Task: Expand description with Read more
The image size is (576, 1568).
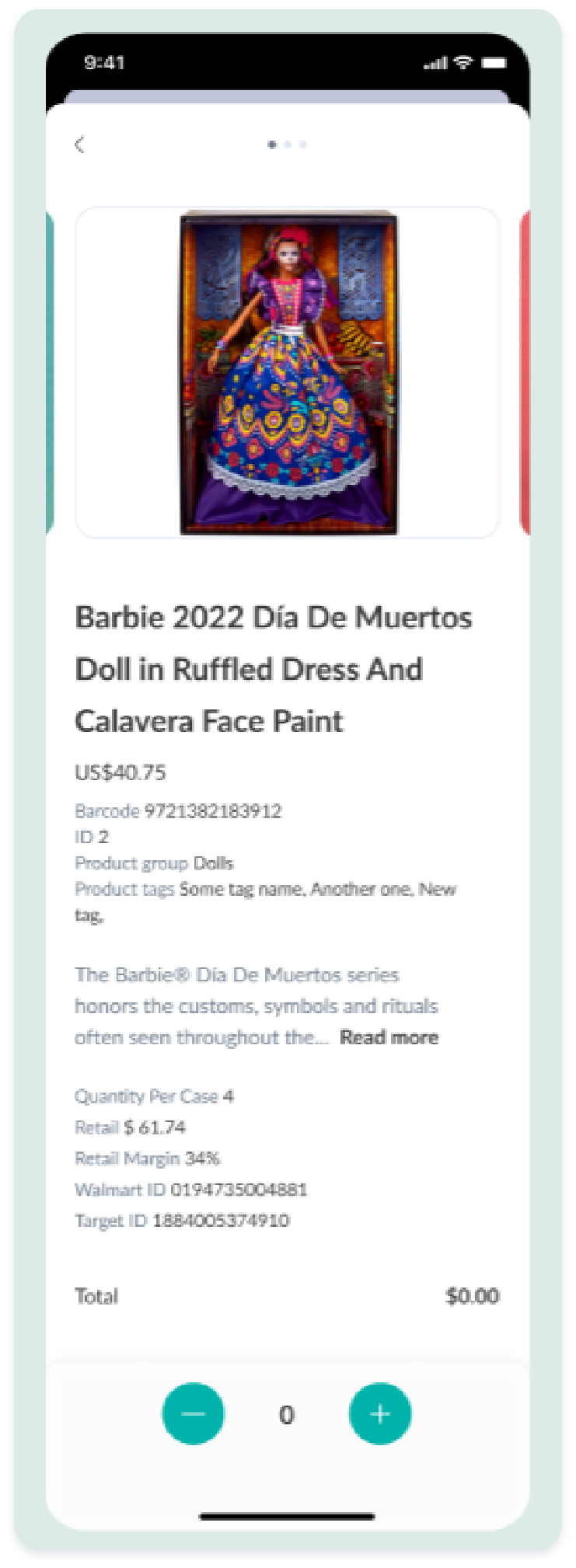Action: pos(389,1037)
